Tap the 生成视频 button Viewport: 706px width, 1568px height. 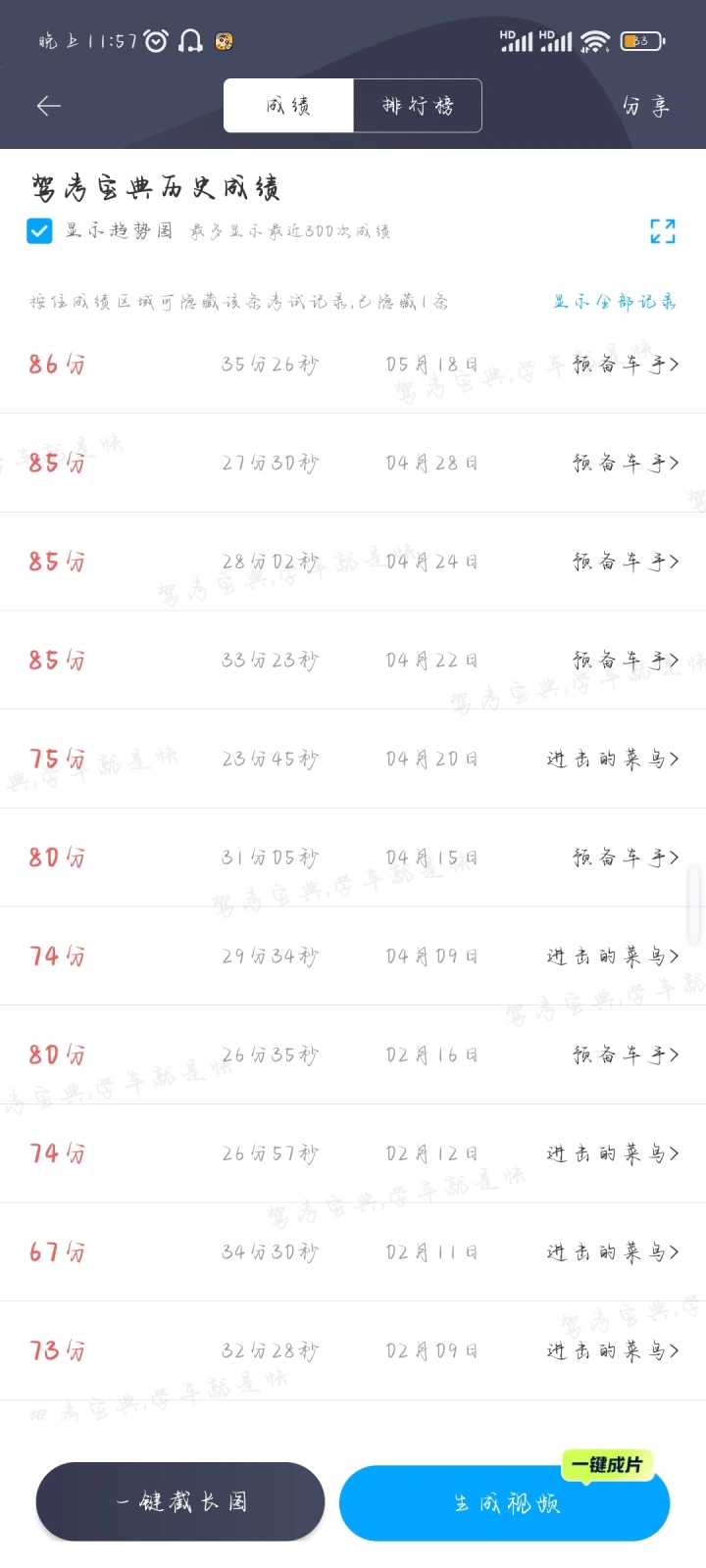(x=504, y=1503)
